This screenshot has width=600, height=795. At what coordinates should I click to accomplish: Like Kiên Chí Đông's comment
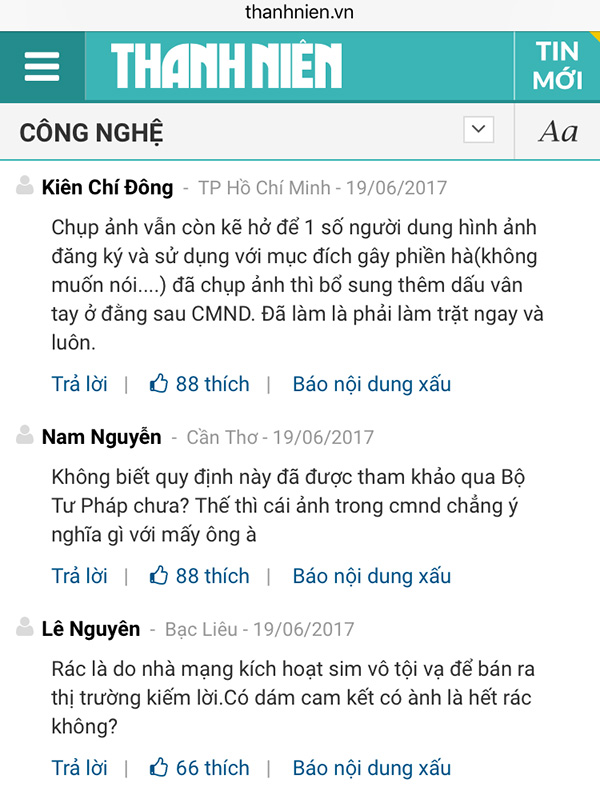click(x=200, y=384)
